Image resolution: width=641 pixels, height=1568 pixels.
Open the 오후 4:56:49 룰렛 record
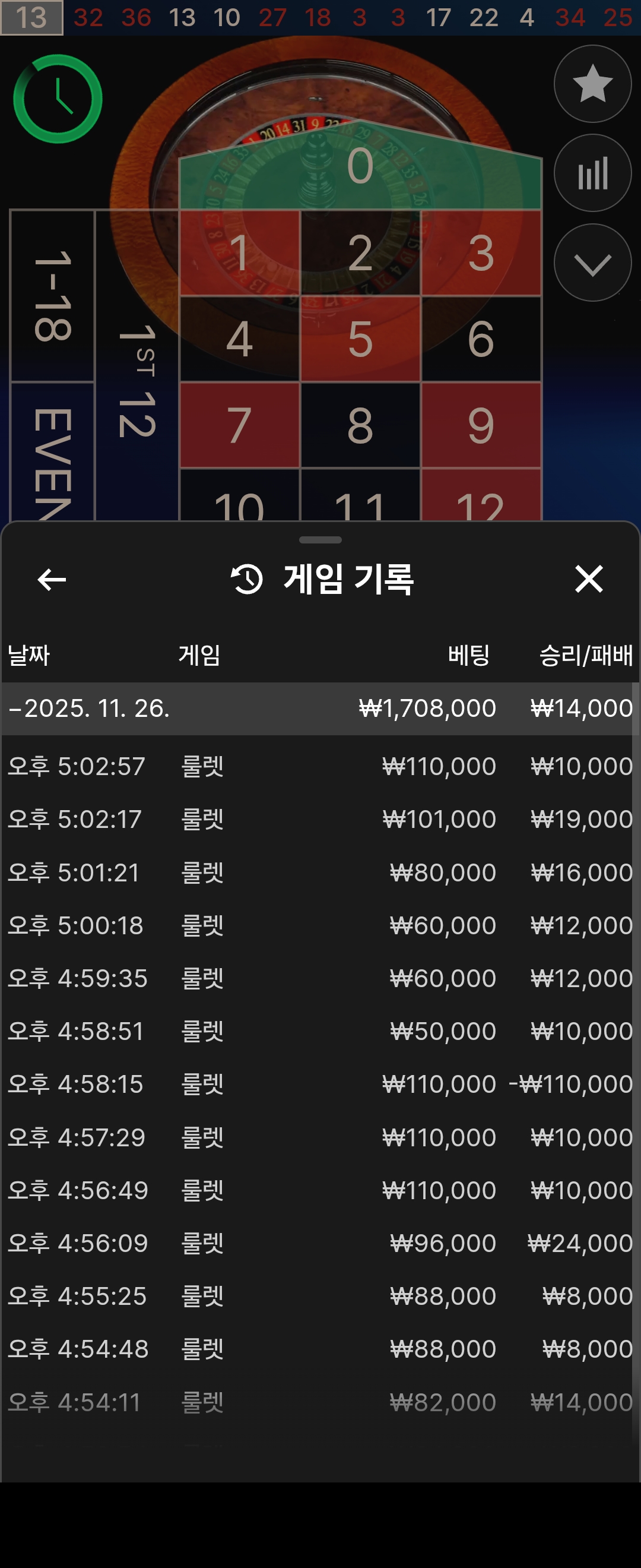tap(320, 1190)
